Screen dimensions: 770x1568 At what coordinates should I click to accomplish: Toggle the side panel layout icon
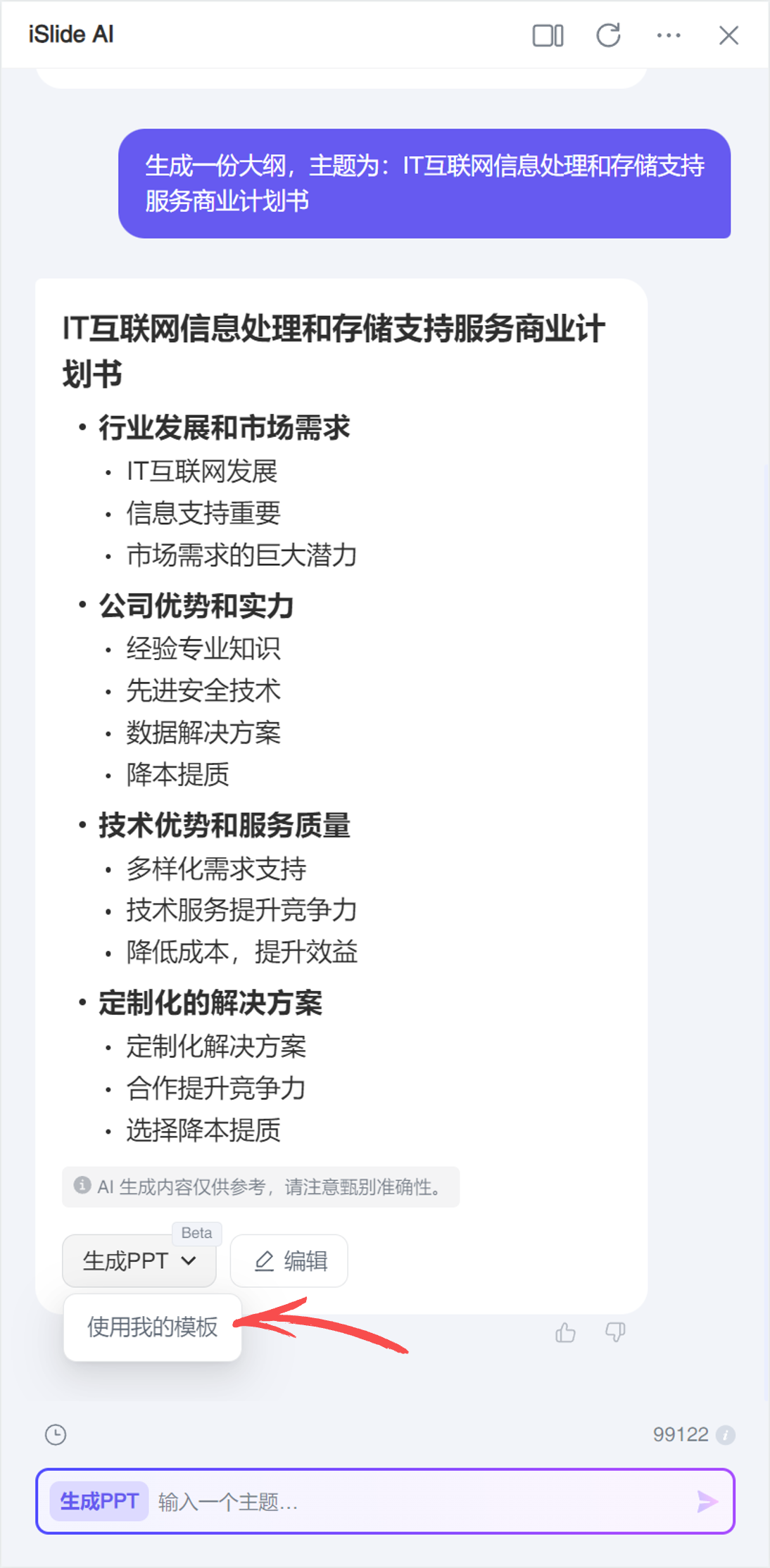(548, 35)
